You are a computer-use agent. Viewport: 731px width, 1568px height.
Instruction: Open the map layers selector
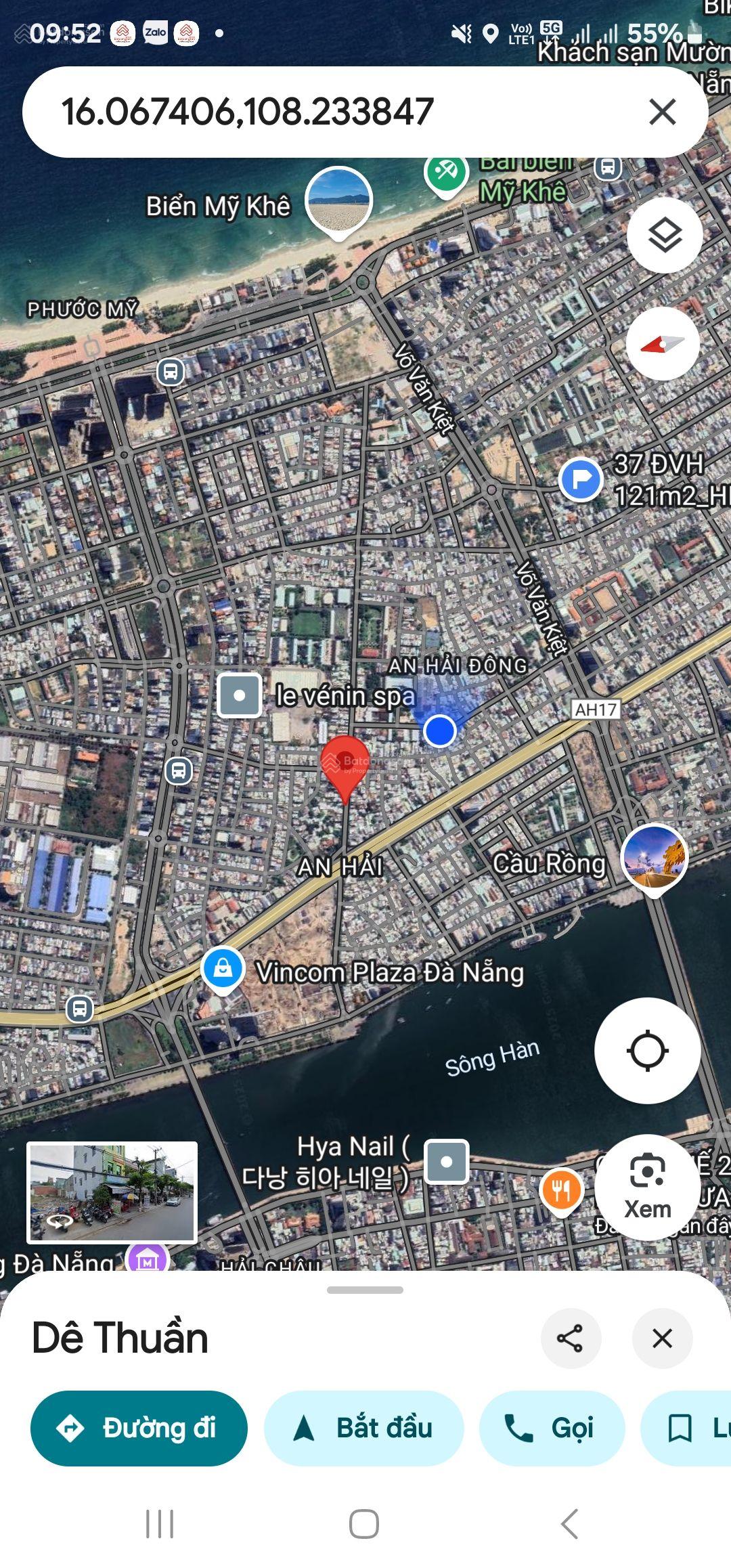point(665,235)
